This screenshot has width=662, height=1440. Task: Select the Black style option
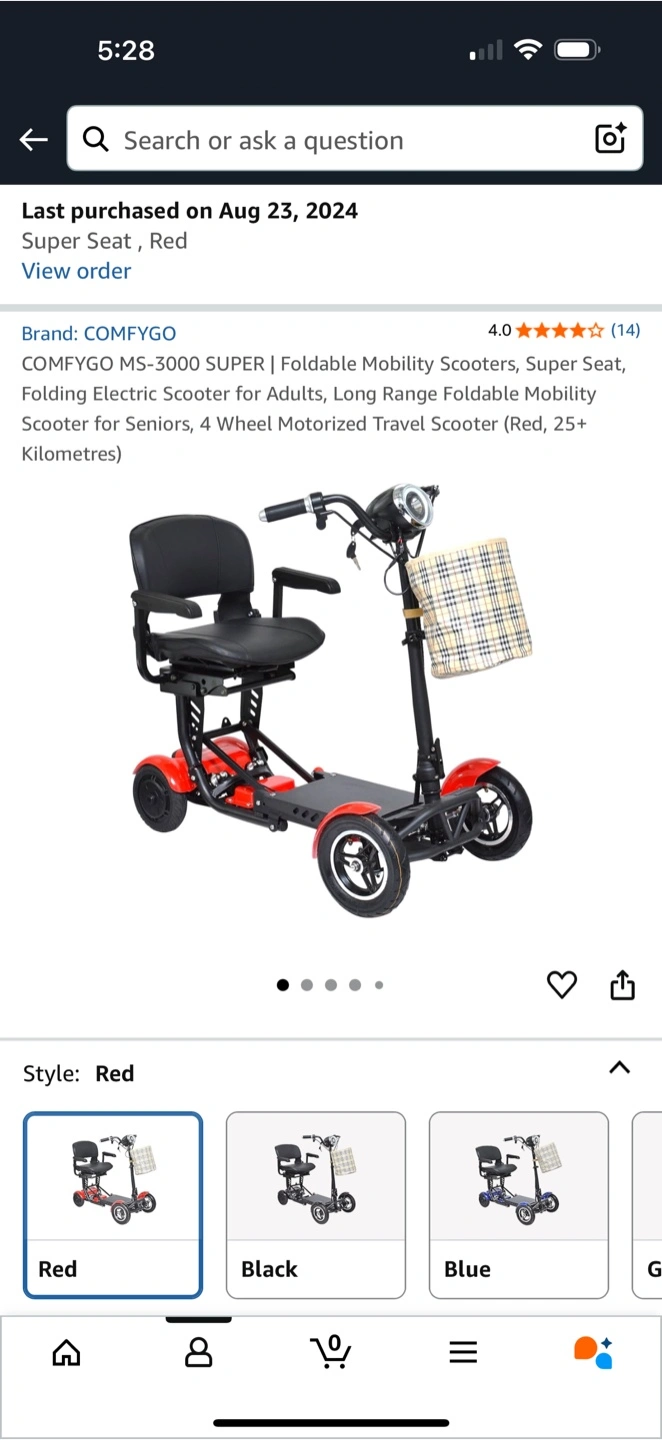click(316, 1205)
